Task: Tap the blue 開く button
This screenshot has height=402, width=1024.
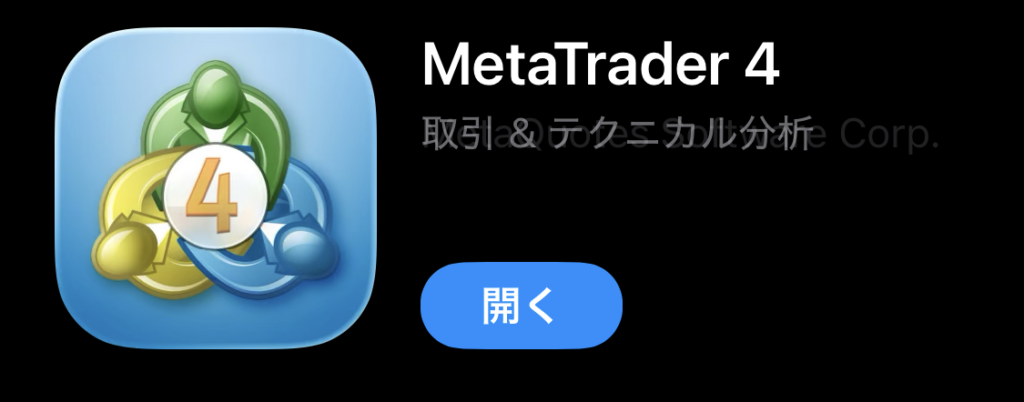Action: (x=521, y=305)
